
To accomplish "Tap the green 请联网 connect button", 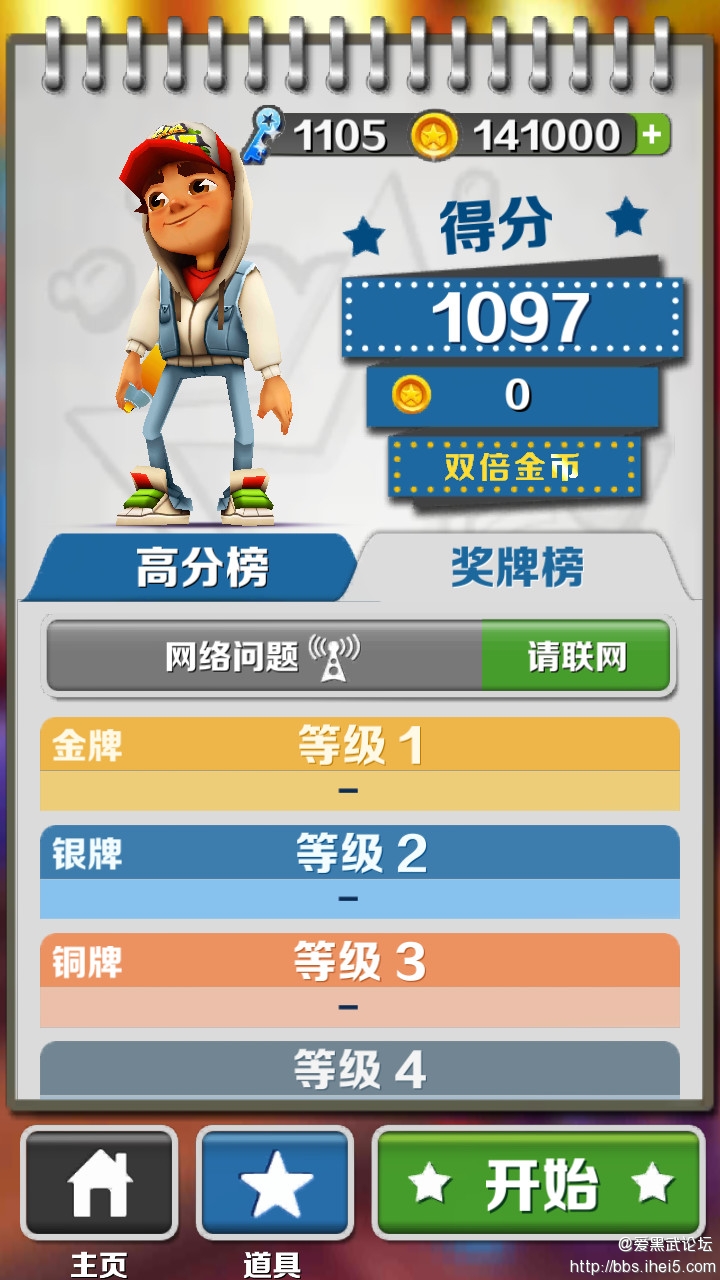I will 576,656.
